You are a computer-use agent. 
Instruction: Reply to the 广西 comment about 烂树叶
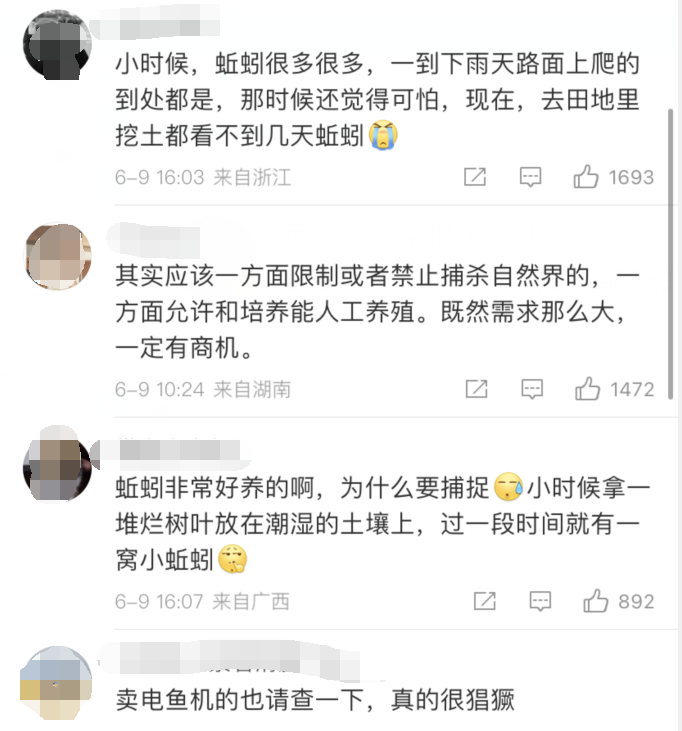coord(540,601)
